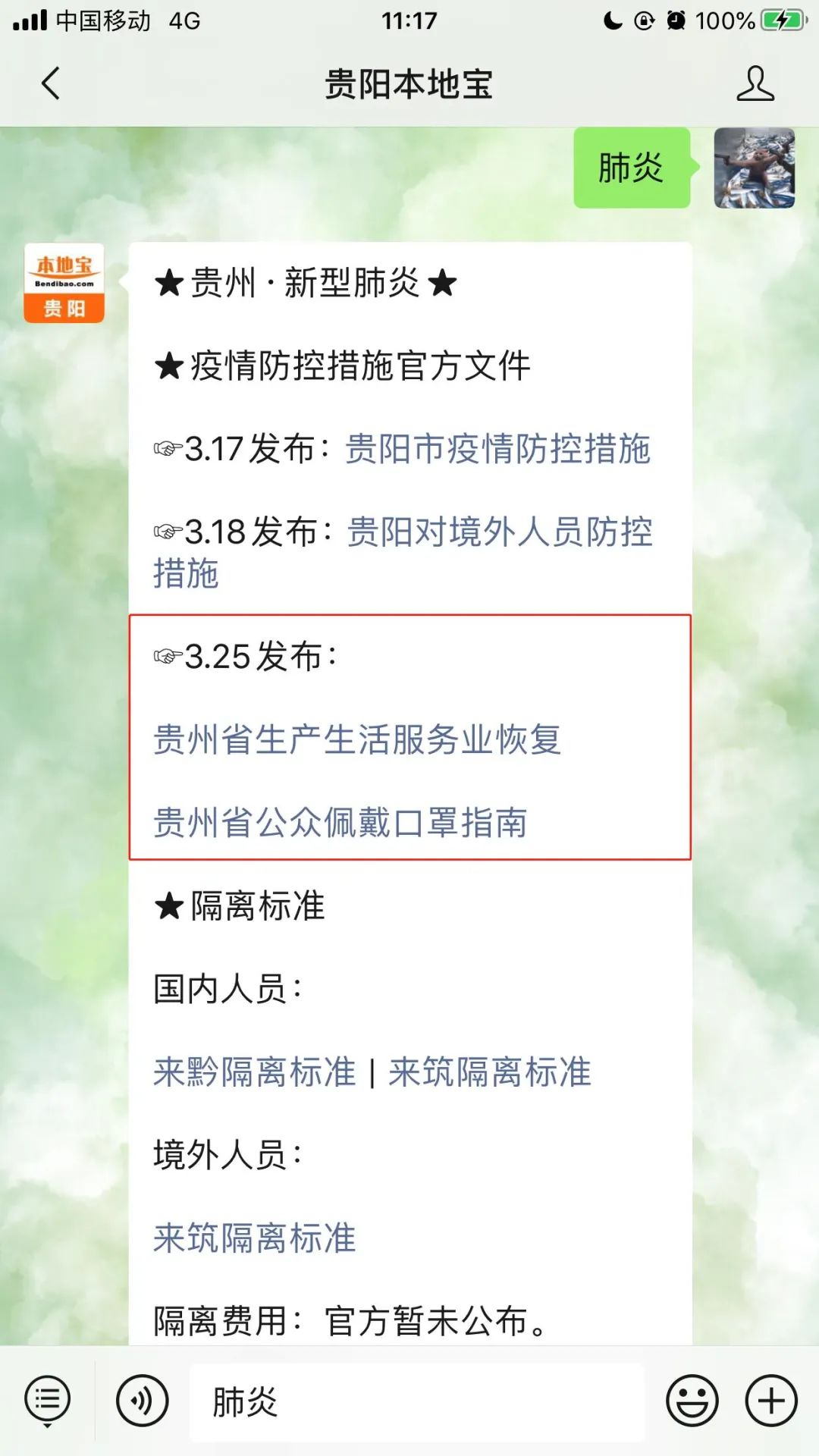Viewport: 819px width, 1456px height.
Task: Go back using the top-left arrow
Action: [50, 83]
